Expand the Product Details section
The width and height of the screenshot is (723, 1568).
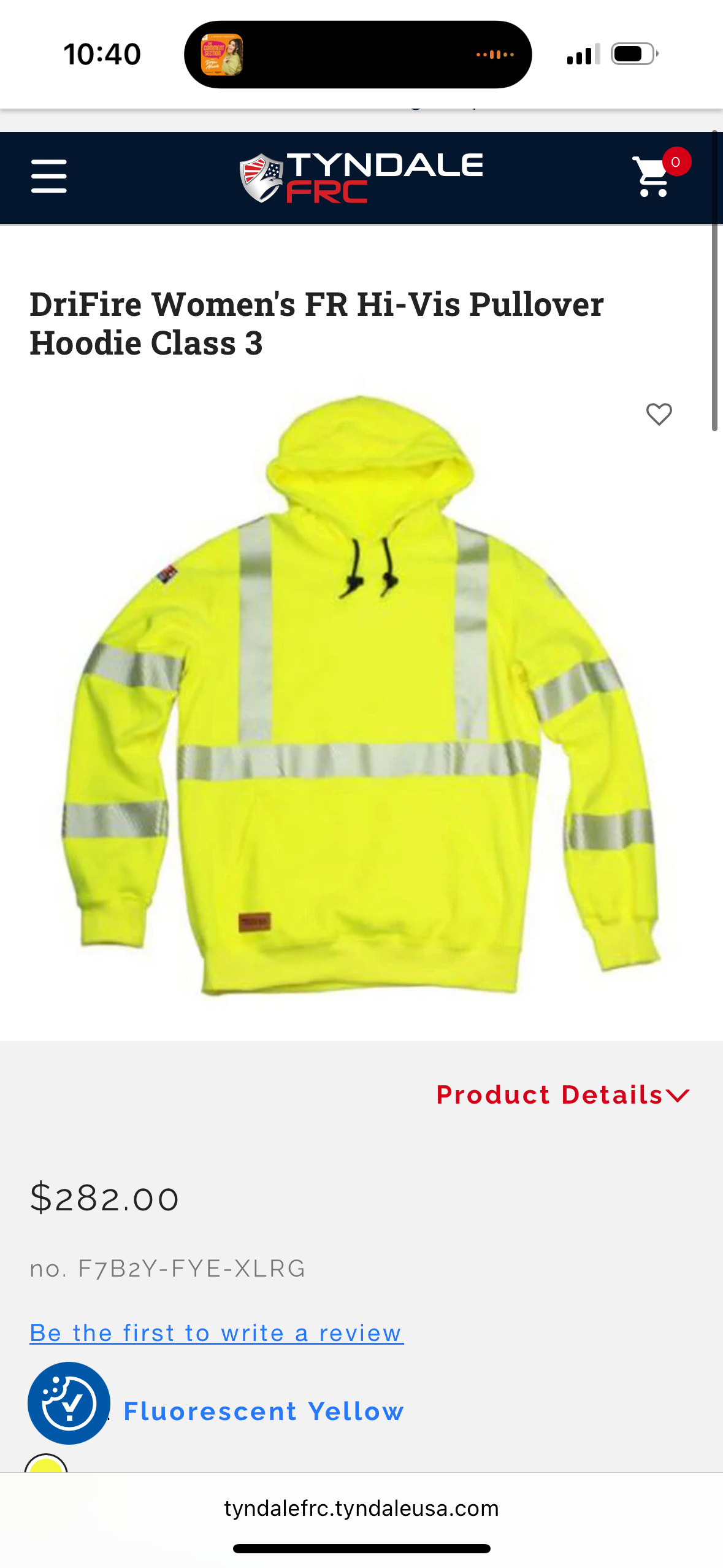pyautogui.click(x=562, y=1095)
